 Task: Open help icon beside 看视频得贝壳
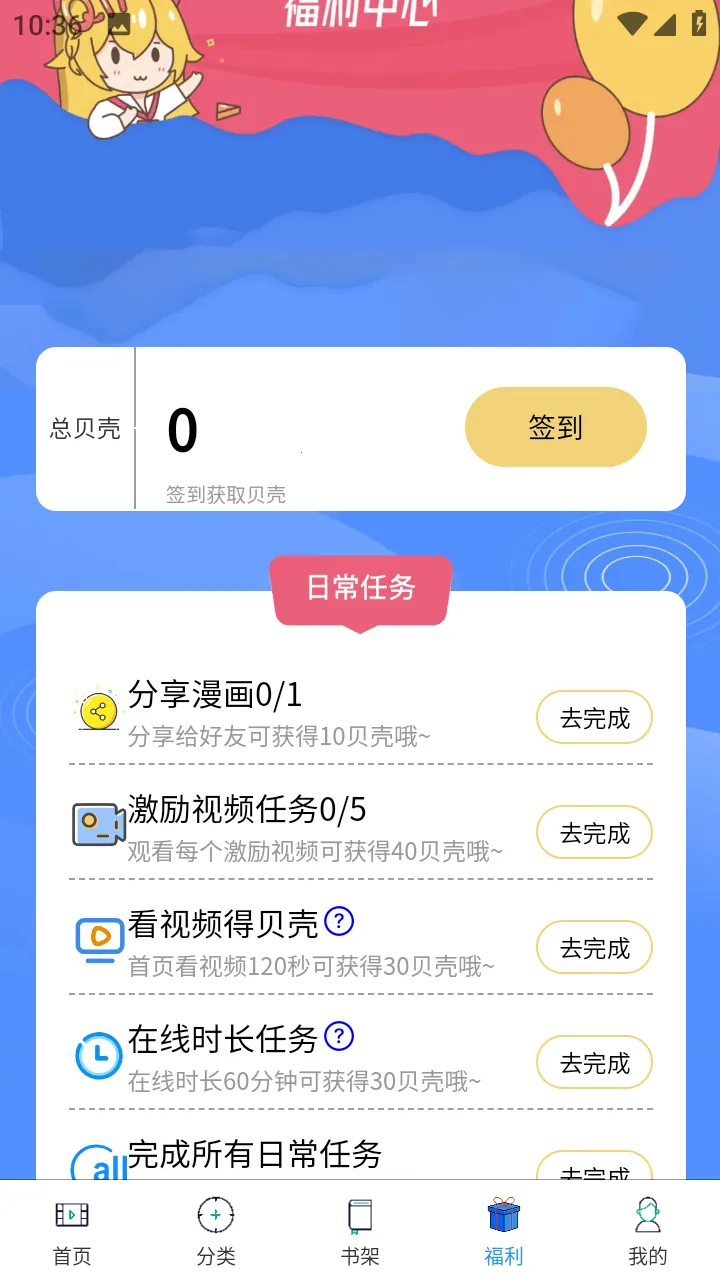click(x=340, y=921)
